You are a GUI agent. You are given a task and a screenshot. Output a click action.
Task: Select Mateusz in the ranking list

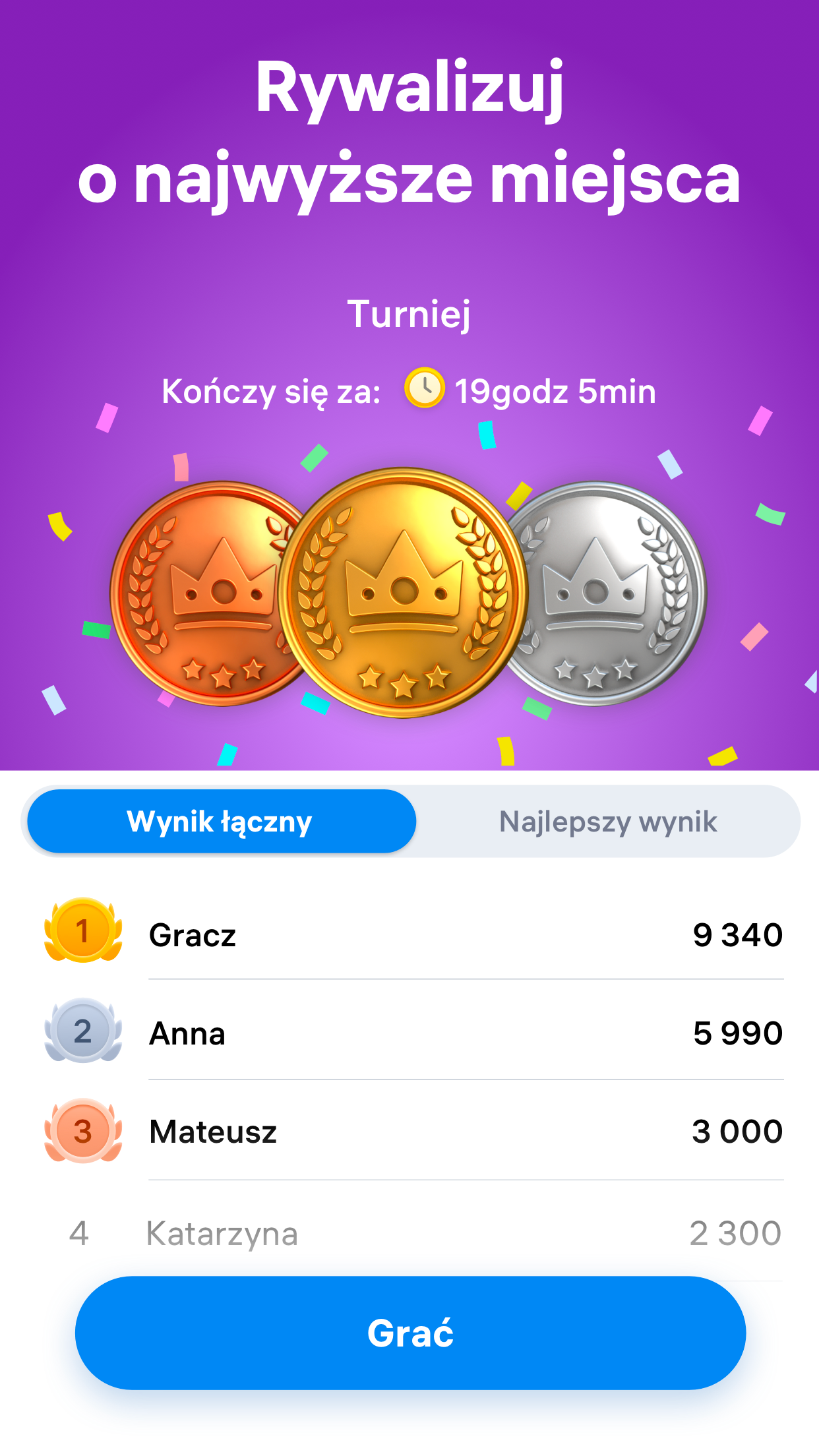click(x=409, y=1132)
